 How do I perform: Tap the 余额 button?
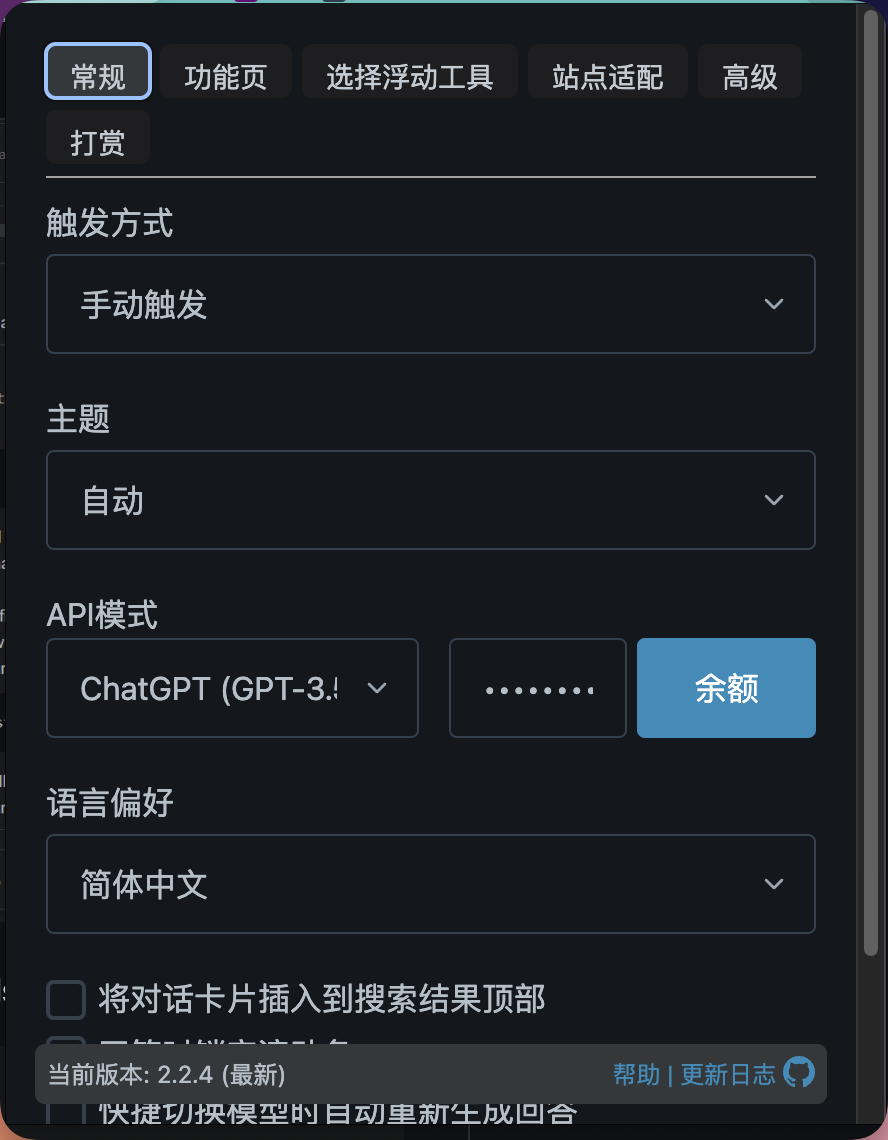click(726, 688)
